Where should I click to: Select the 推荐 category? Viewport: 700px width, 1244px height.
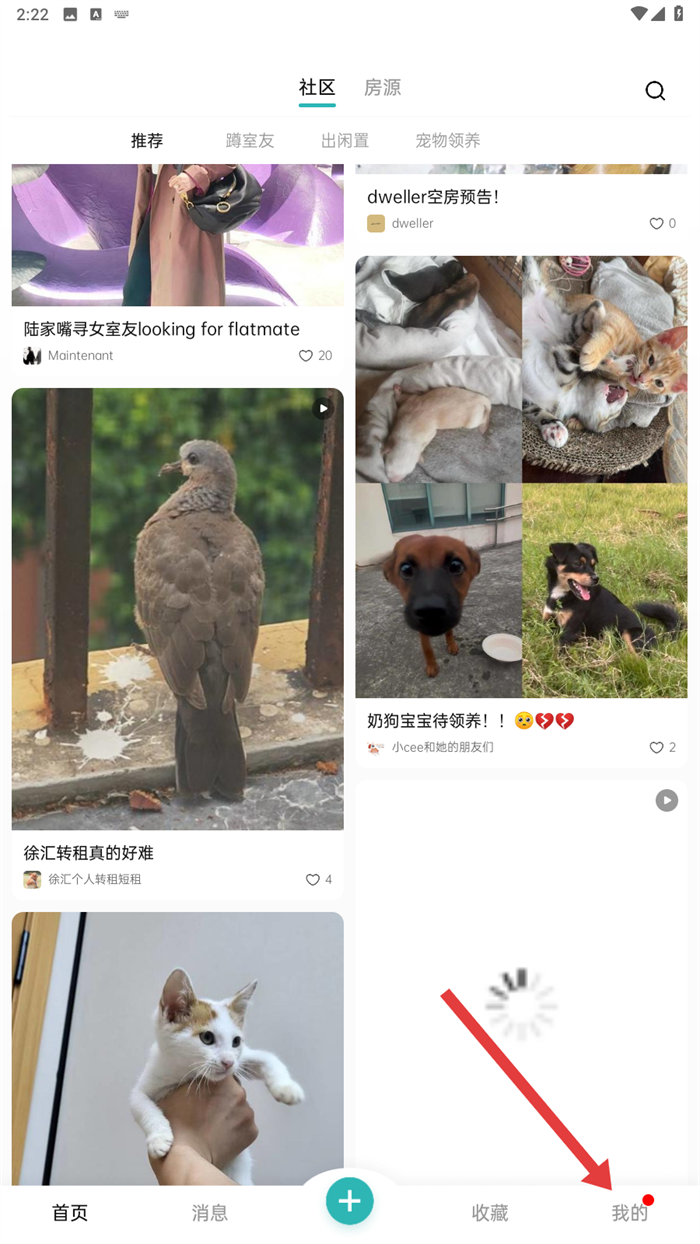(147, 141)
